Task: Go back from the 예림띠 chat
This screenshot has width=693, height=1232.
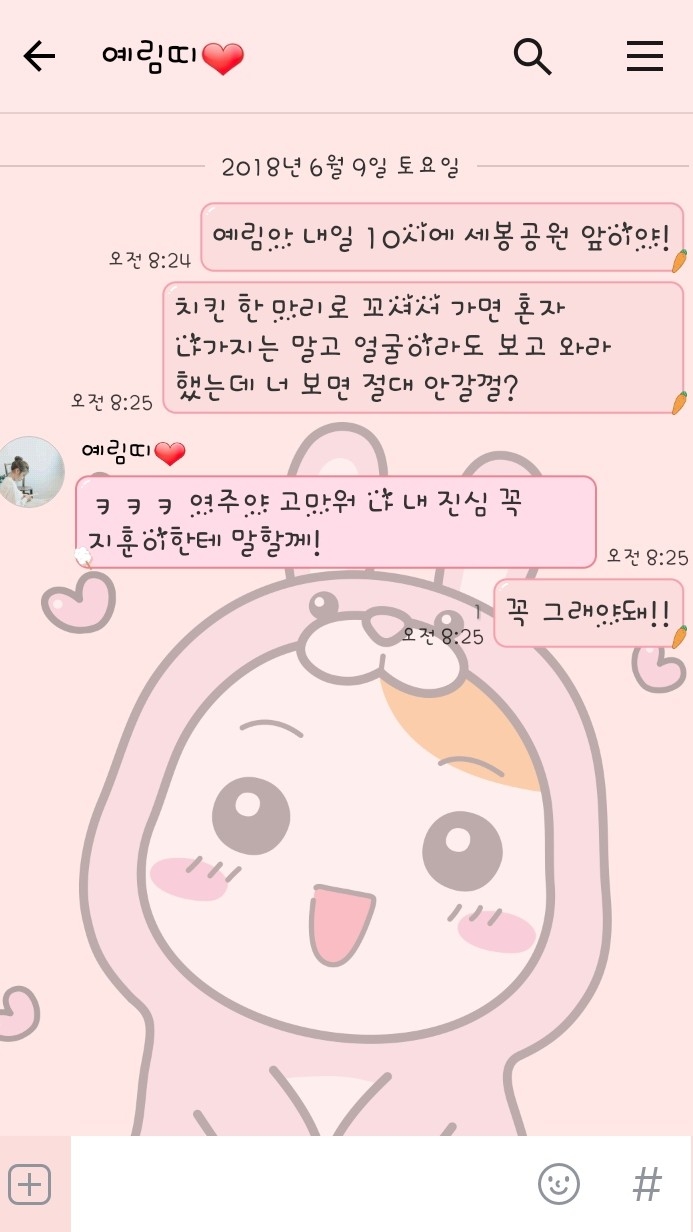Action: point(39,57)
